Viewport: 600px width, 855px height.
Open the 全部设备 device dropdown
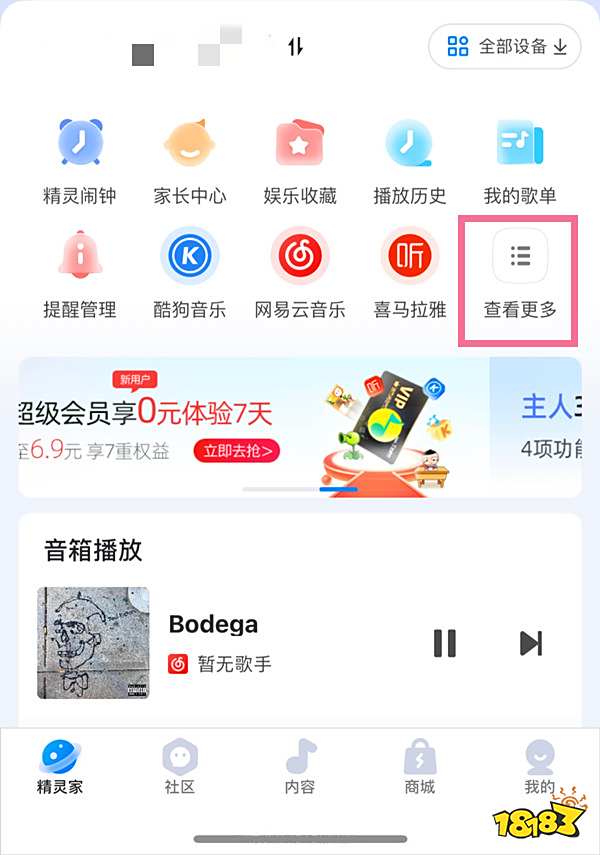[x=505, y=46]
